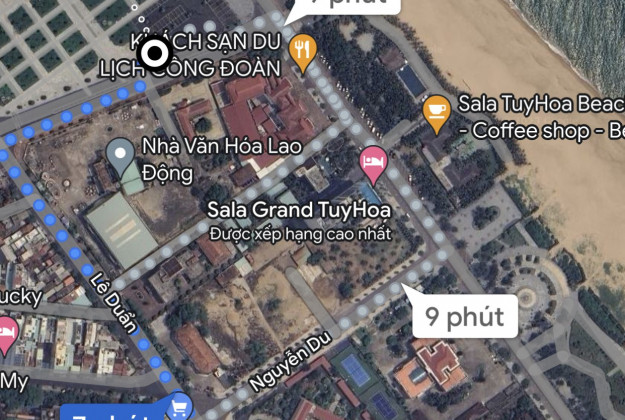This screenshot has width=625, height=420.
Task: Tap the Nhà Văn Hóa Lao Động pin
Action: point(121,156)
